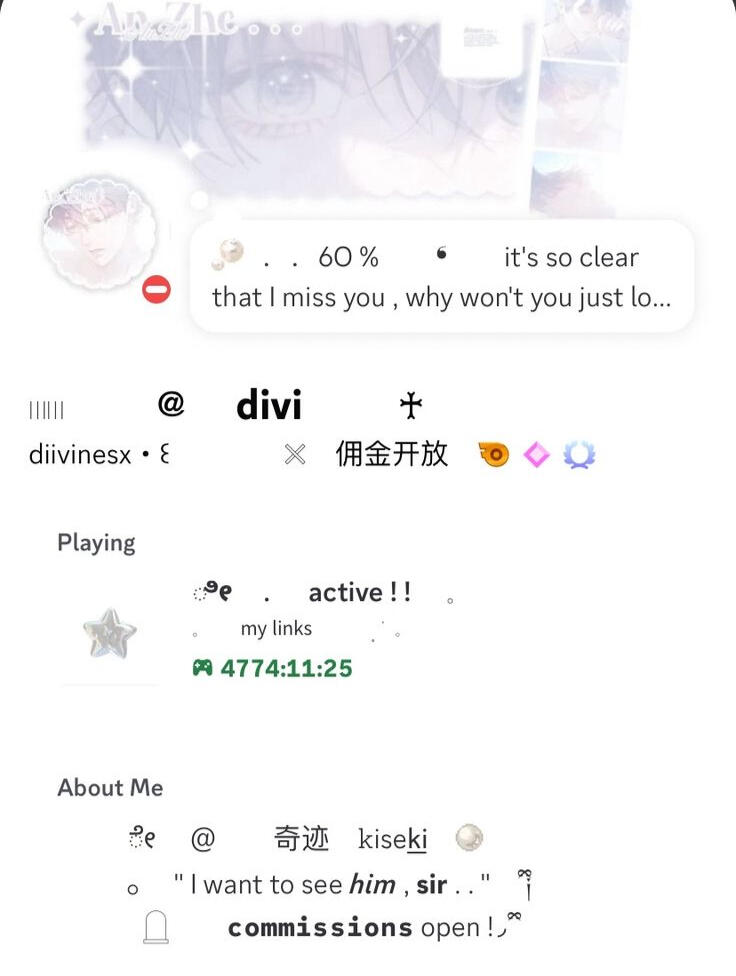This screenshot has height=976, width=736.
Task: Tap the pink diamond profile badge
Action: click(537, 455)
